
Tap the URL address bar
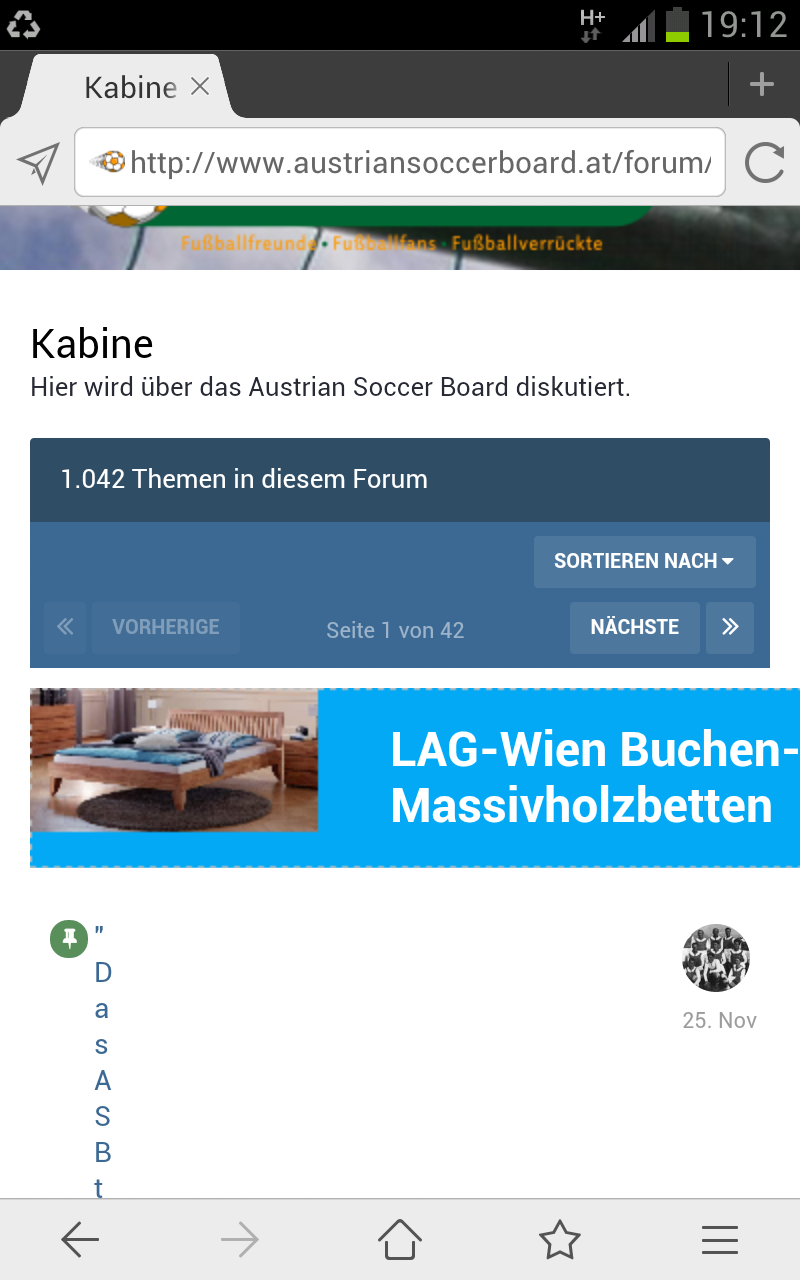(400, 162)
